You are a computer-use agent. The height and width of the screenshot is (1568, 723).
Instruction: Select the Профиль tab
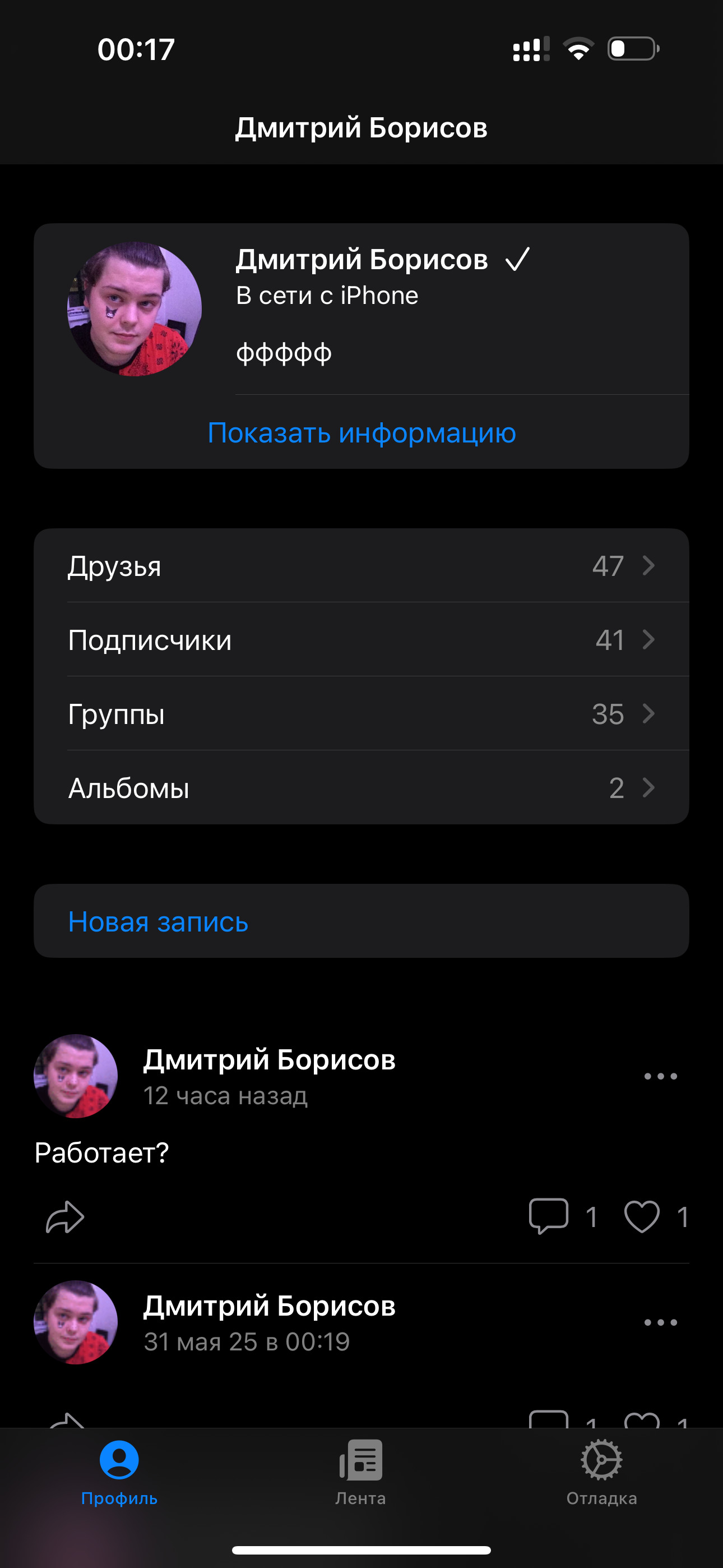pyautogui.click(x=119, y=1469)
